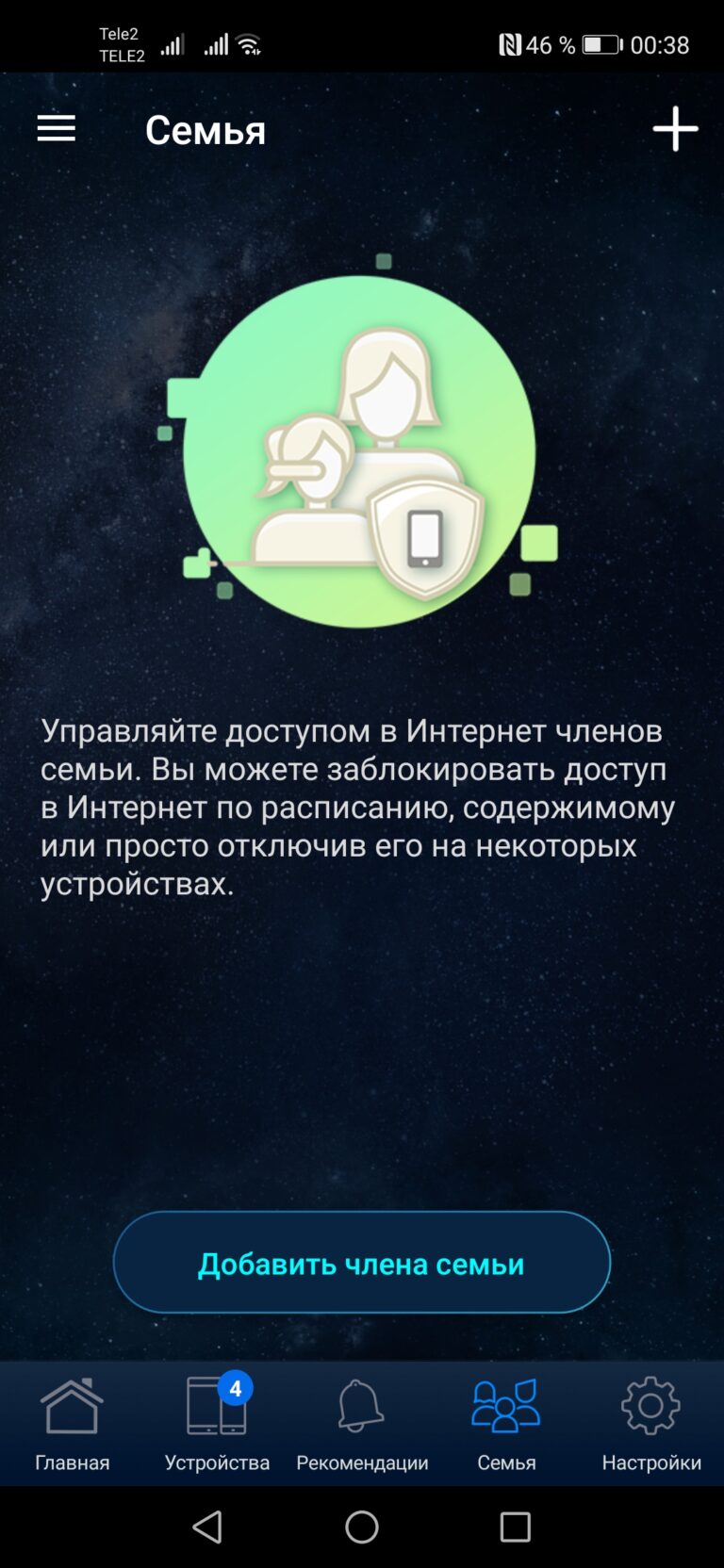The width and height of the screenshot is (724, 1568).
Task: Select the Семья tab
Action: click(x=506, y=1424)
